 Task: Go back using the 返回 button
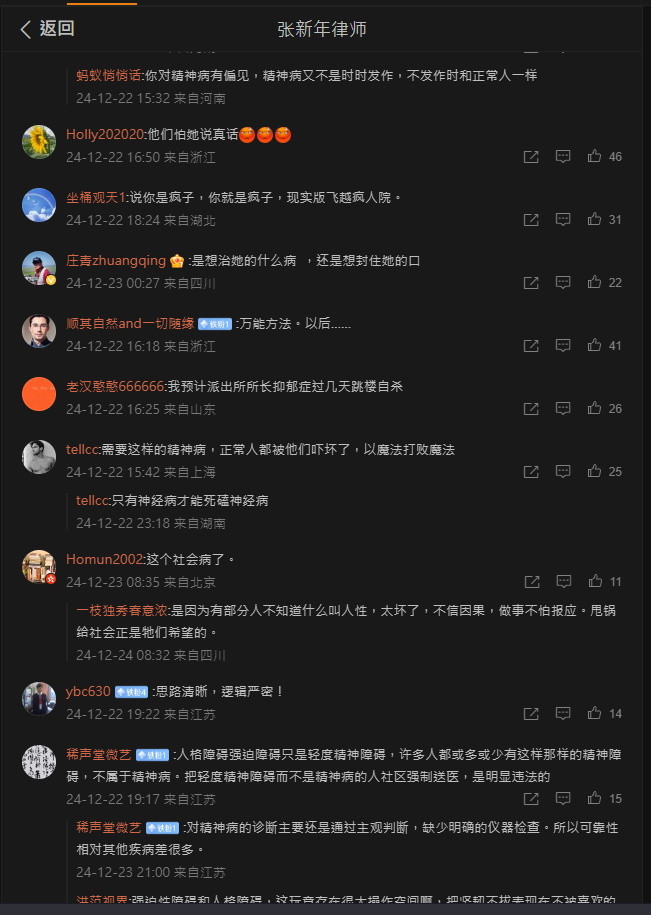pyautogui.click(x=47, y=29)
